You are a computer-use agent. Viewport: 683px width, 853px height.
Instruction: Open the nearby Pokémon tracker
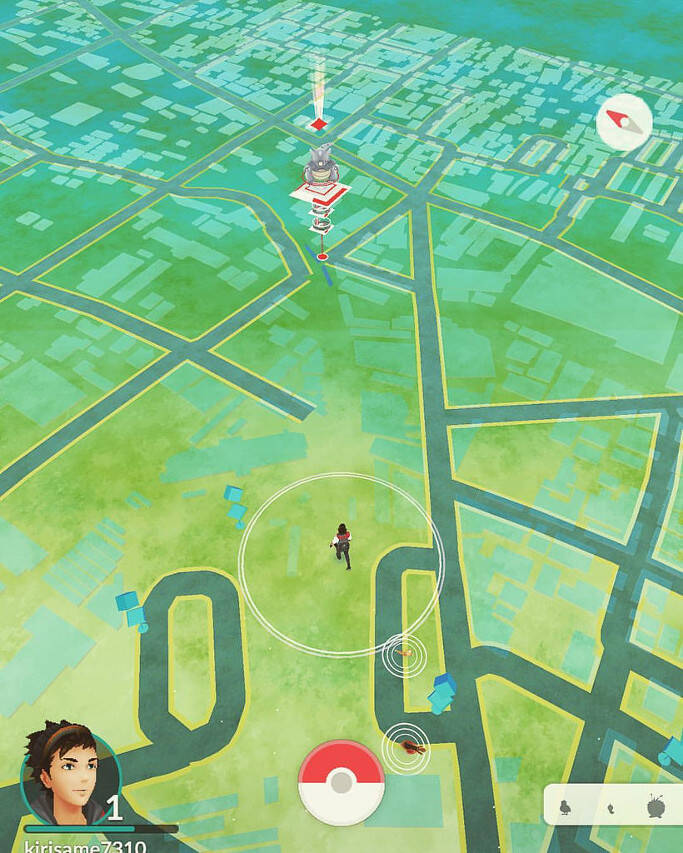tap(612, 803)
